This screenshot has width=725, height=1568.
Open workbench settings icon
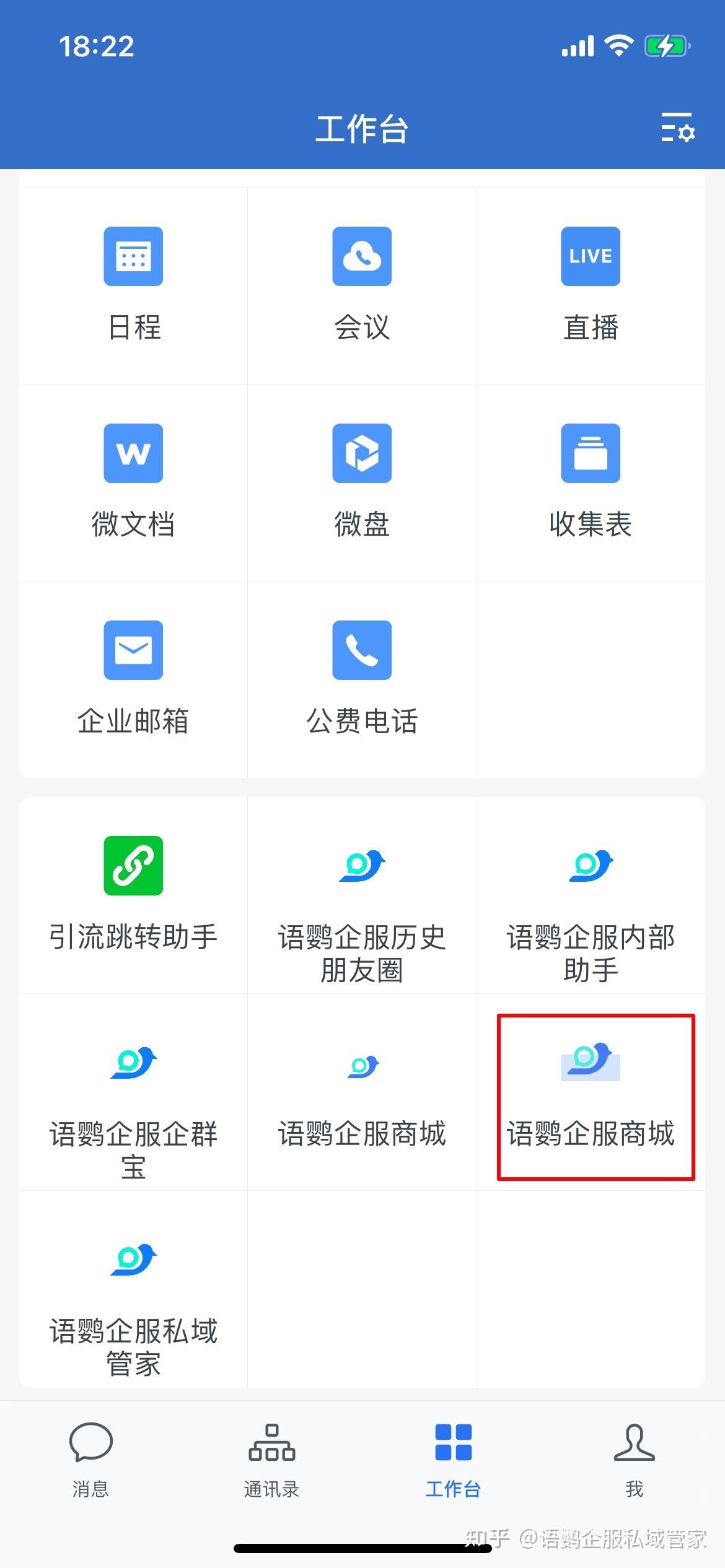click(677, 128)
